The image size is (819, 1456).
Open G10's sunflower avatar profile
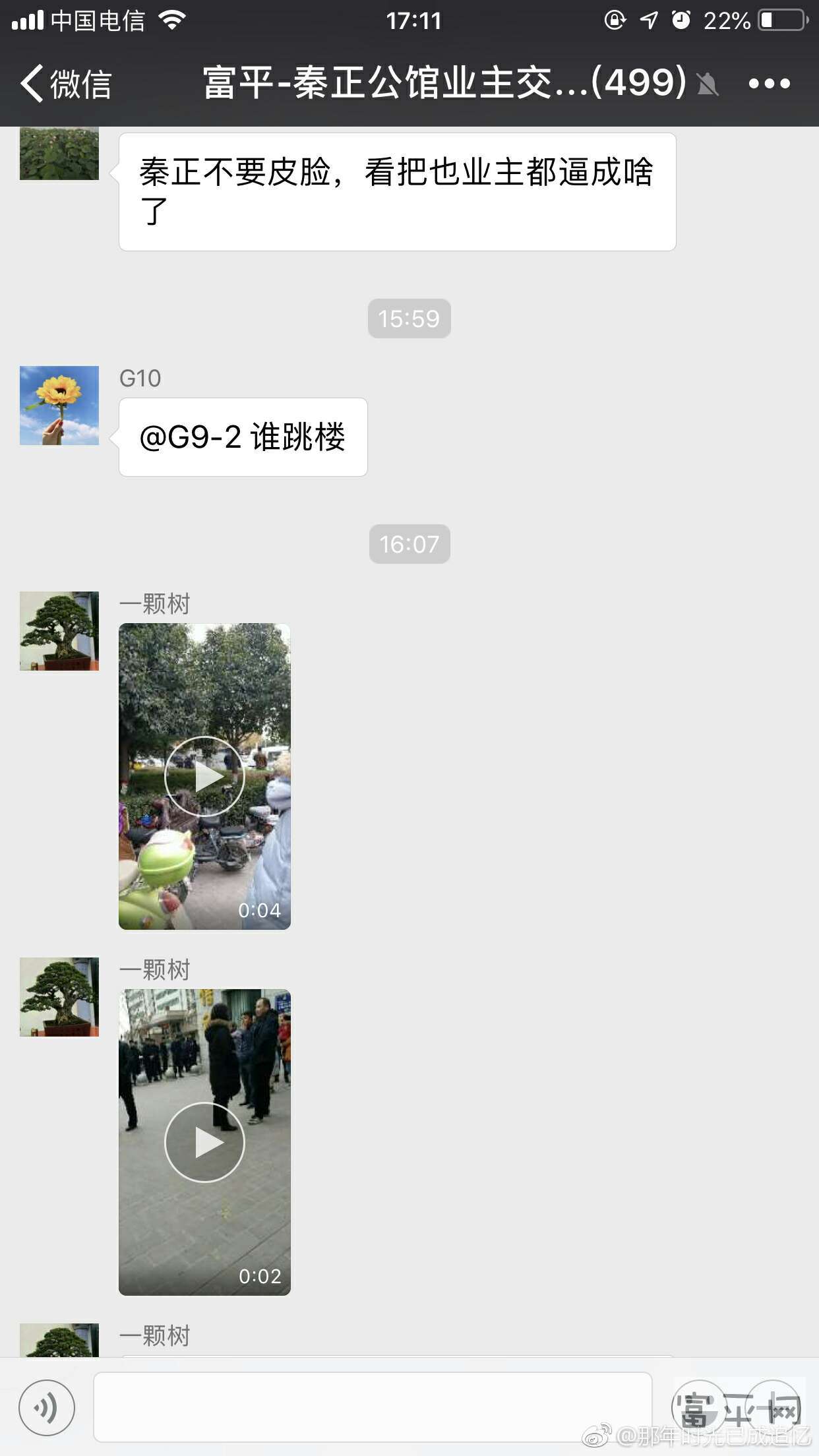point(59,406)
